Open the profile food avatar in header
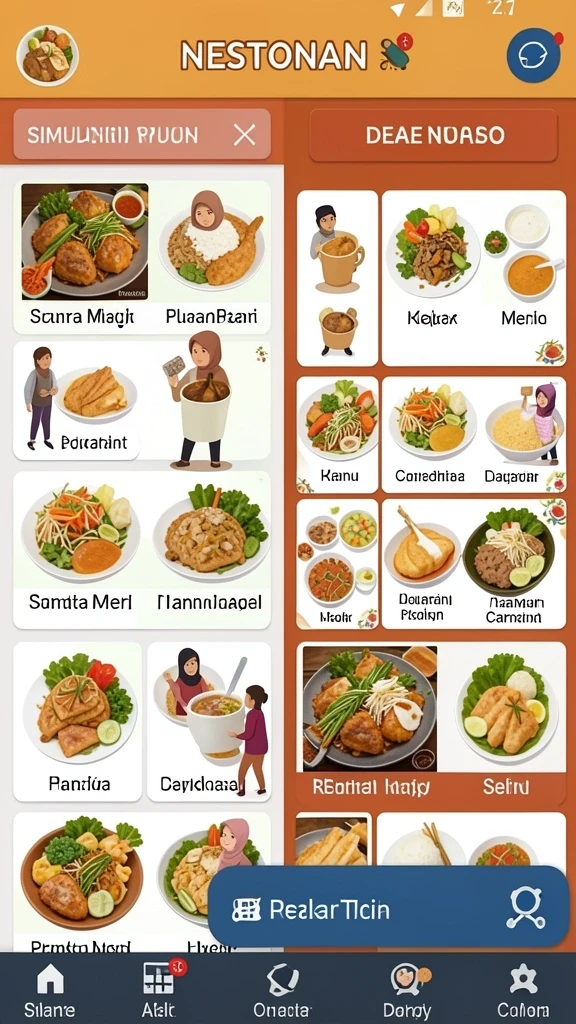 [47, 56]
